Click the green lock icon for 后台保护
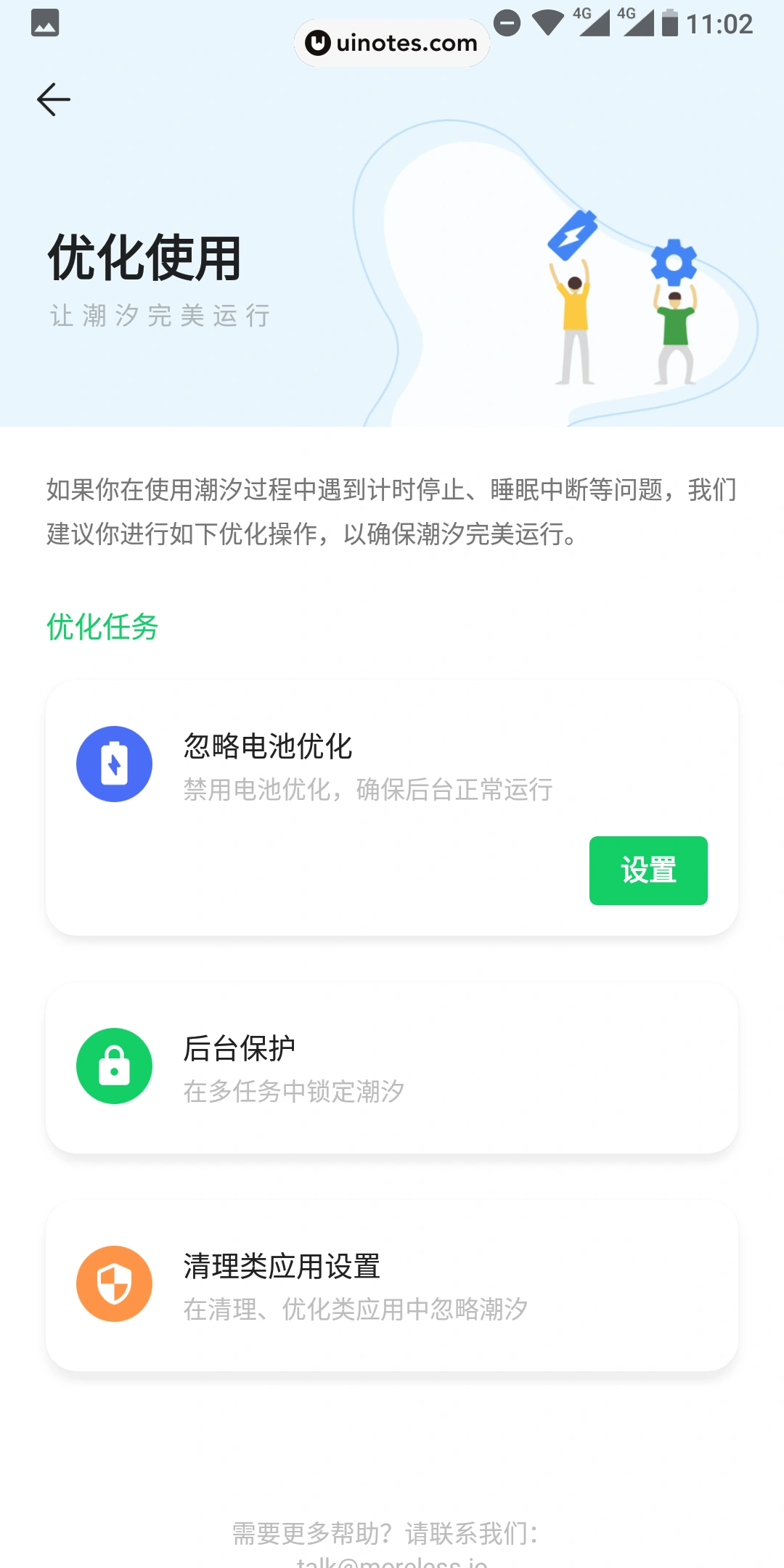 tap(114, 1066)
